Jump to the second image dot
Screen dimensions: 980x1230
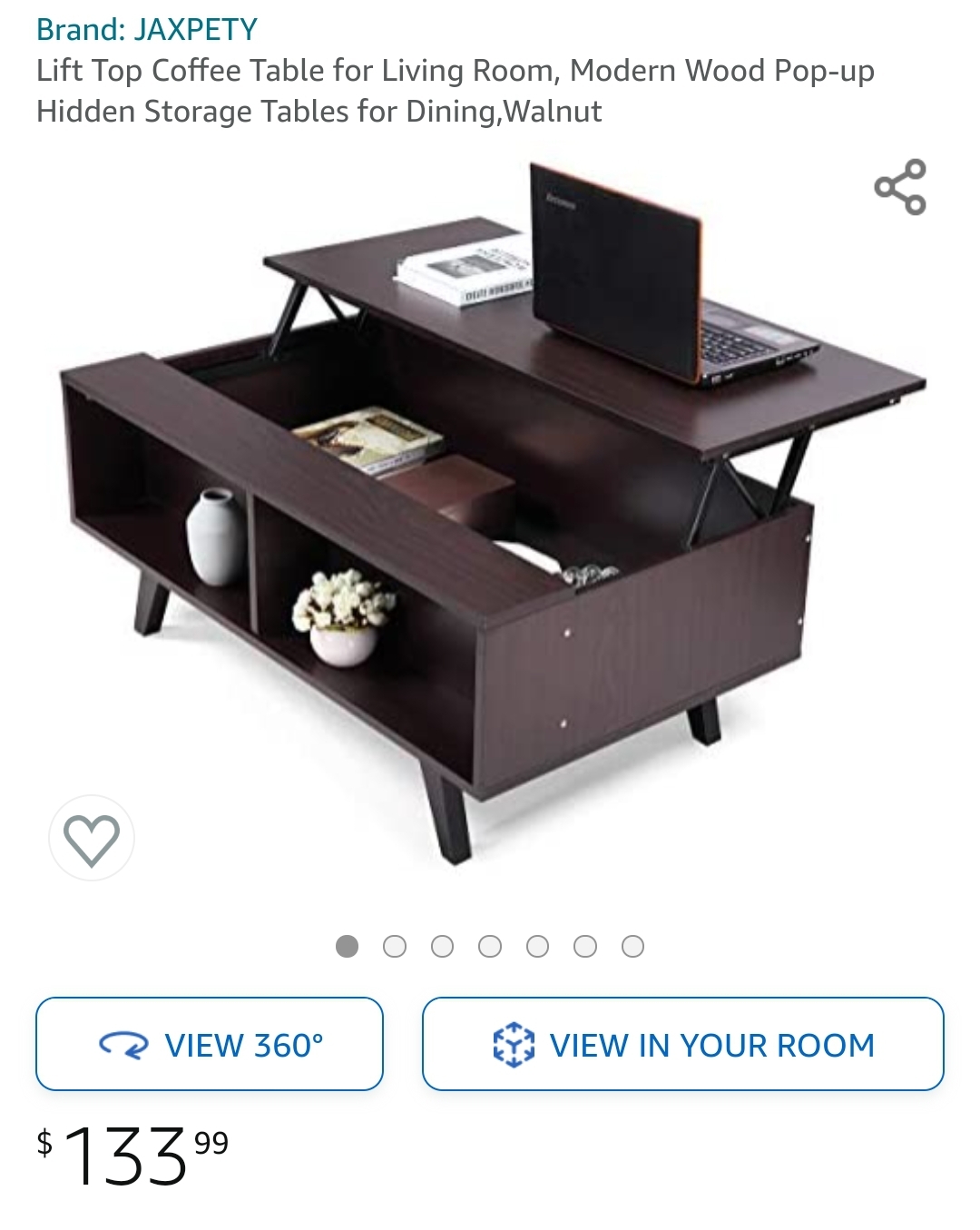[395, 947]
